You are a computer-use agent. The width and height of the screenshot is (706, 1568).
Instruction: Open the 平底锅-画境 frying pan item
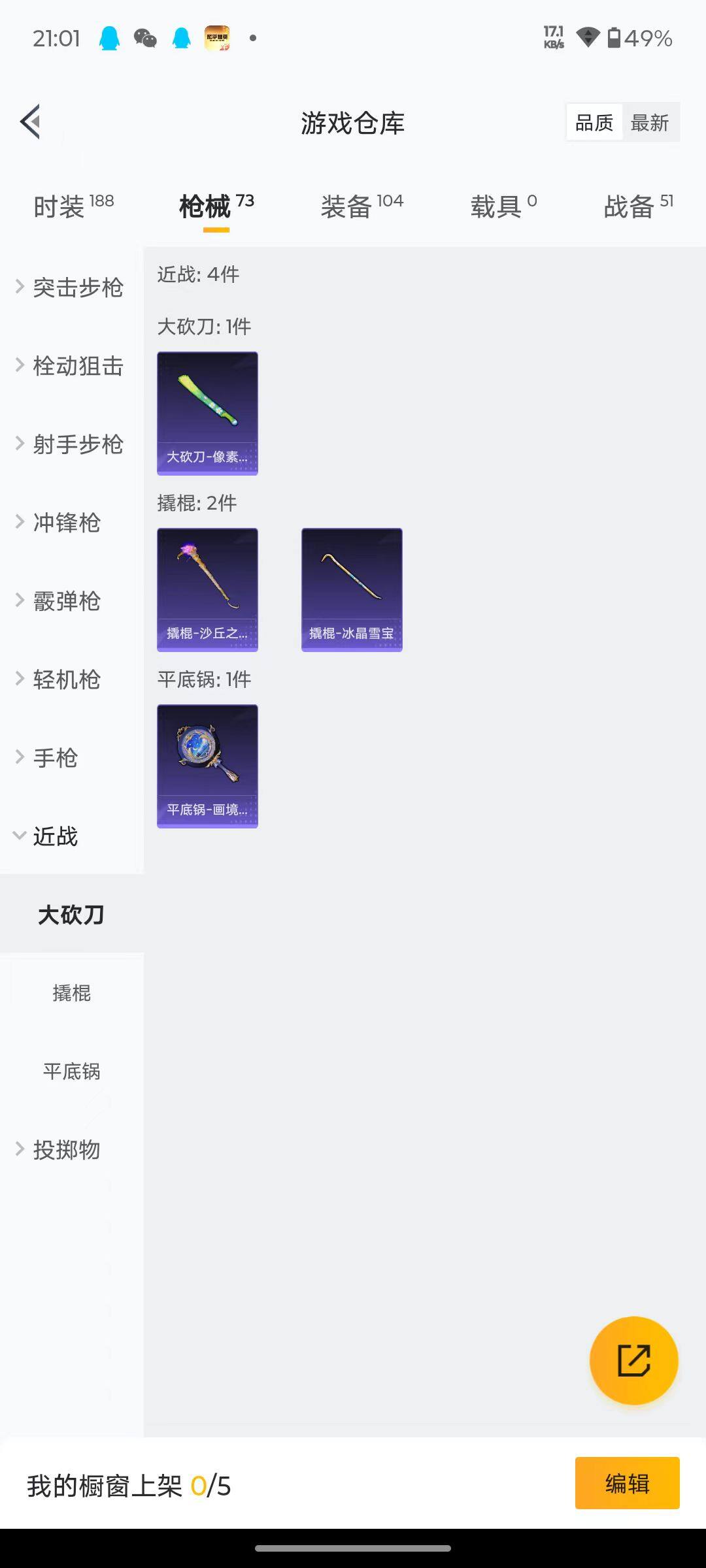pyautogui.click(x=207, y=766)
